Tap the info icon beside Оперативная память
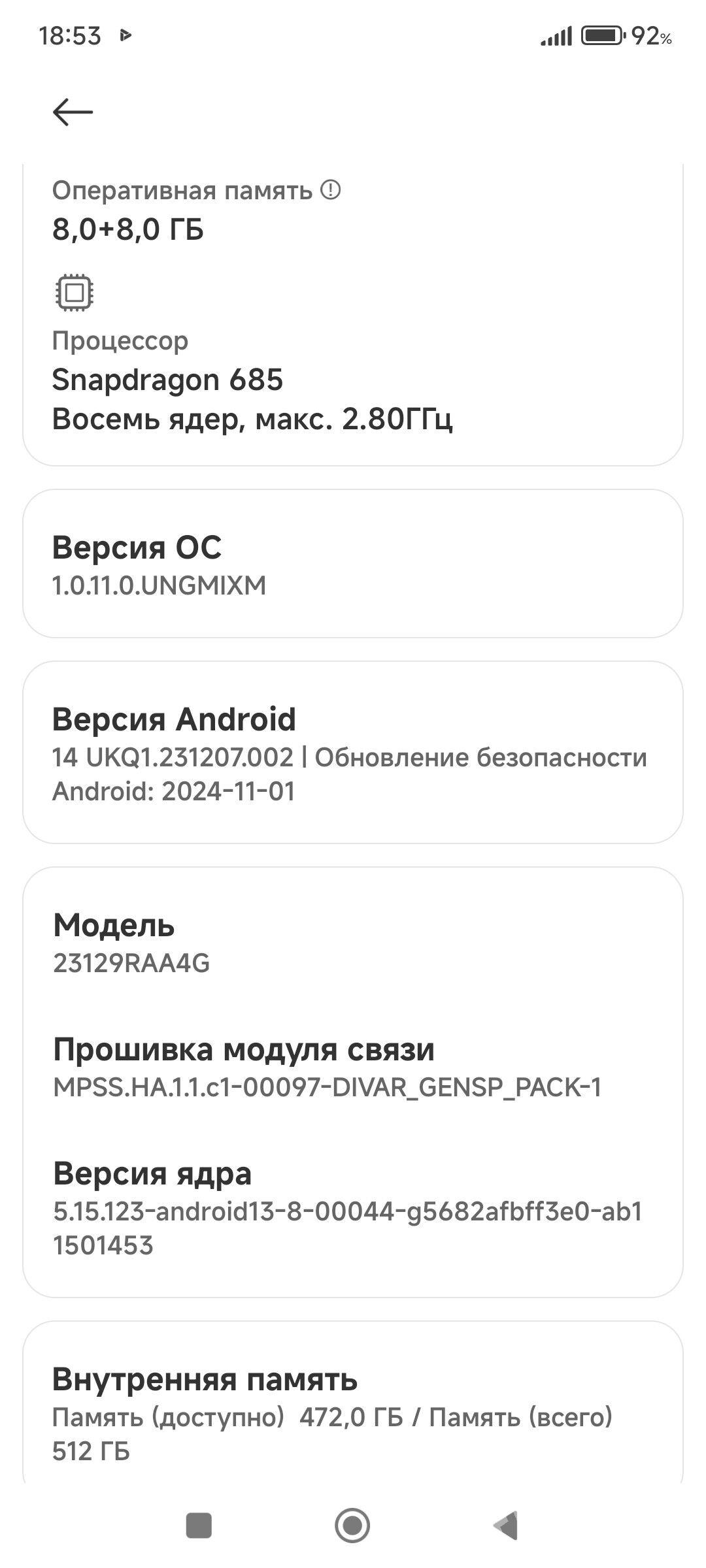This screenshot has width=706, height=1568. tap(331, 190)
